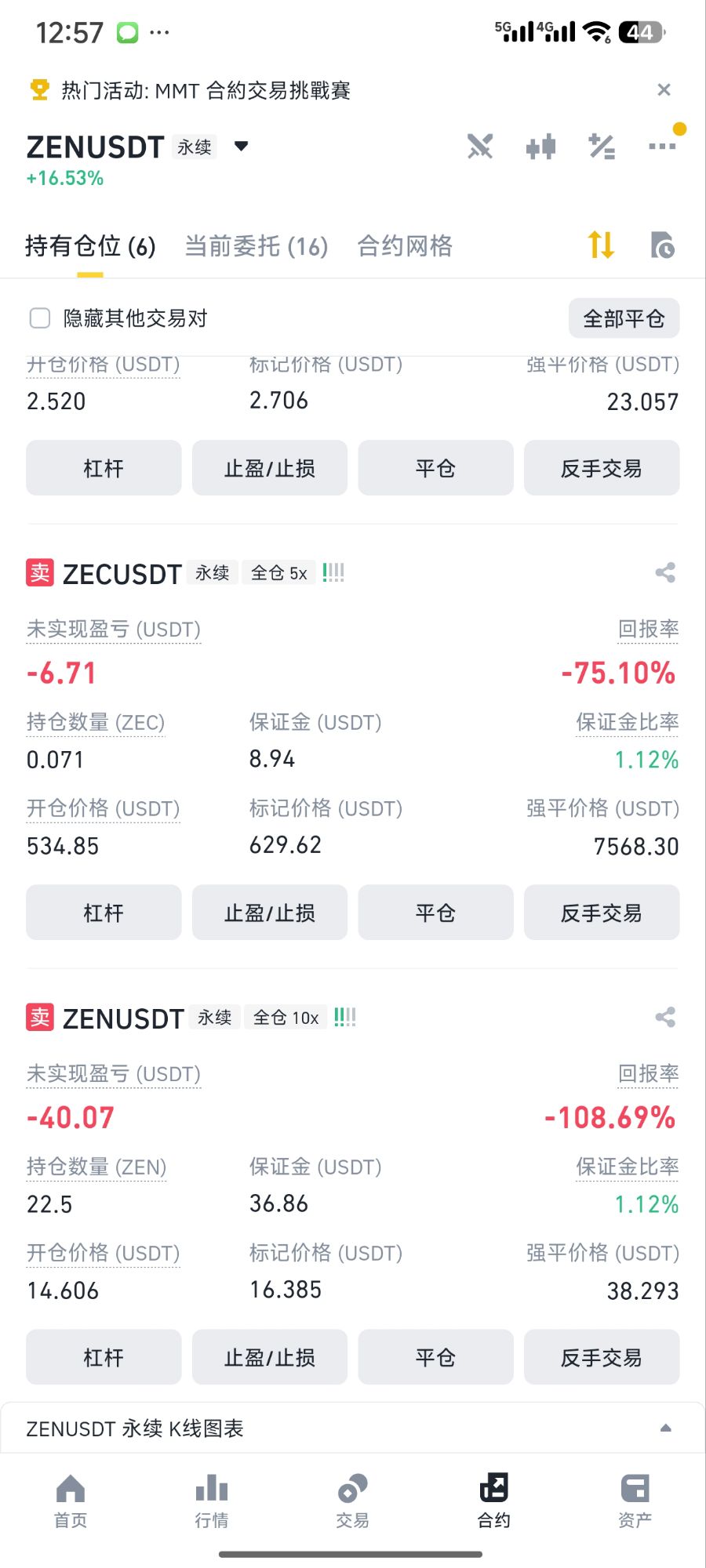Viewport: 706px width, 1568px height.
Task: Open the ZENUSDT trading pair dropdown
Action: pyautogui.click(x=242, y=147)
